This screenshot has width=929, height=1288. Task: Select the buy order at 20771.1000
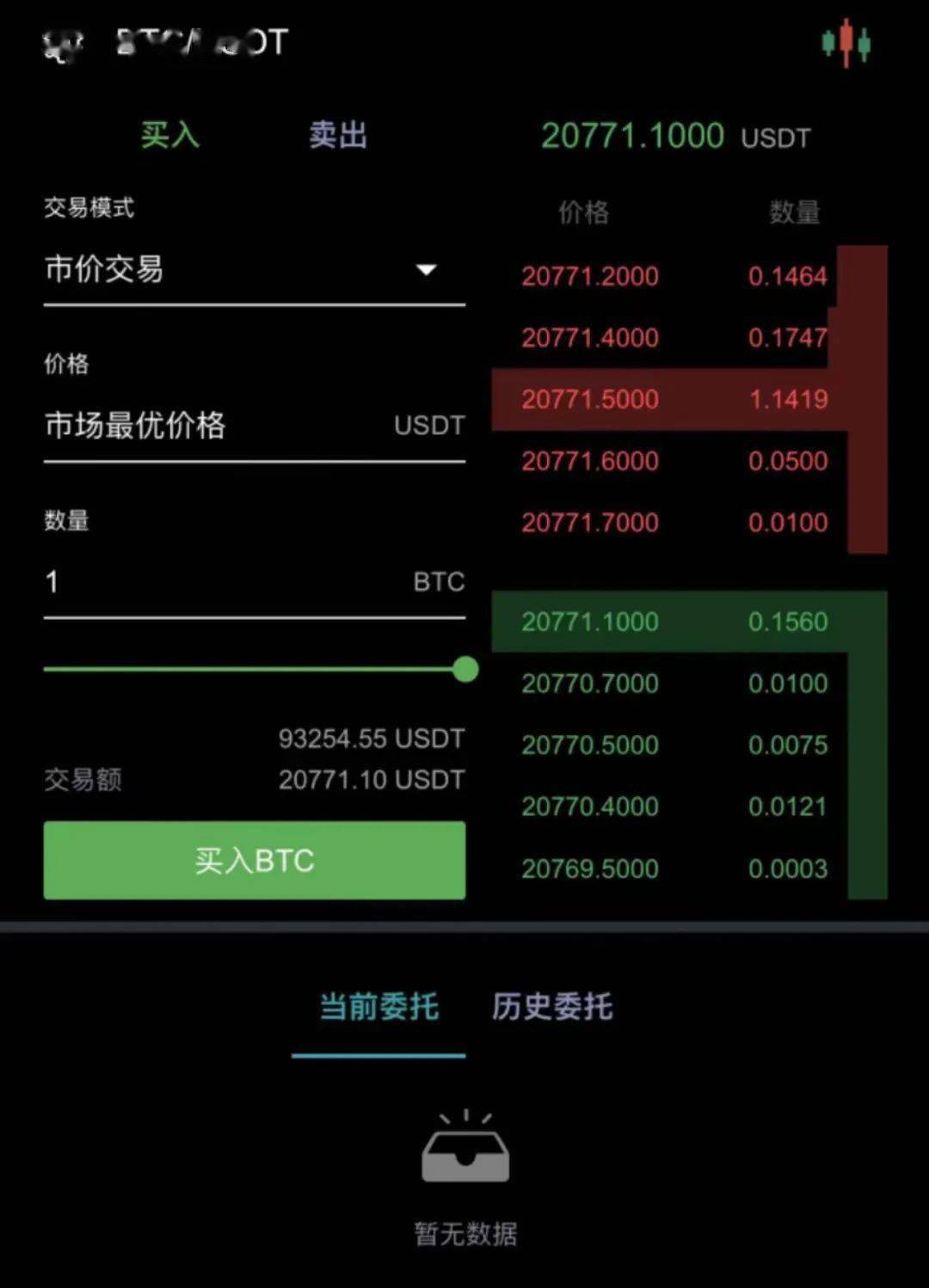coord(674,622)
